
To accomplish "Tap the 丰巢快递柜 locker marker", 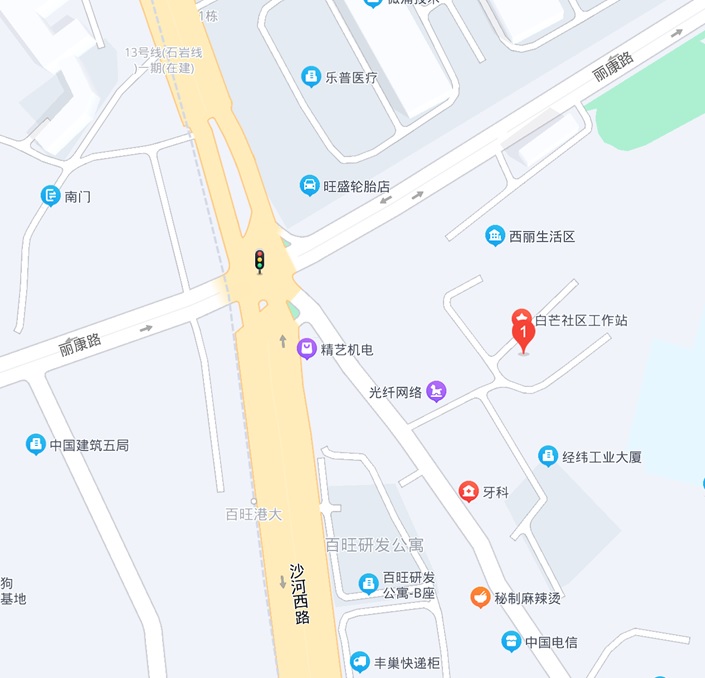I will click(x=360, y=661).
